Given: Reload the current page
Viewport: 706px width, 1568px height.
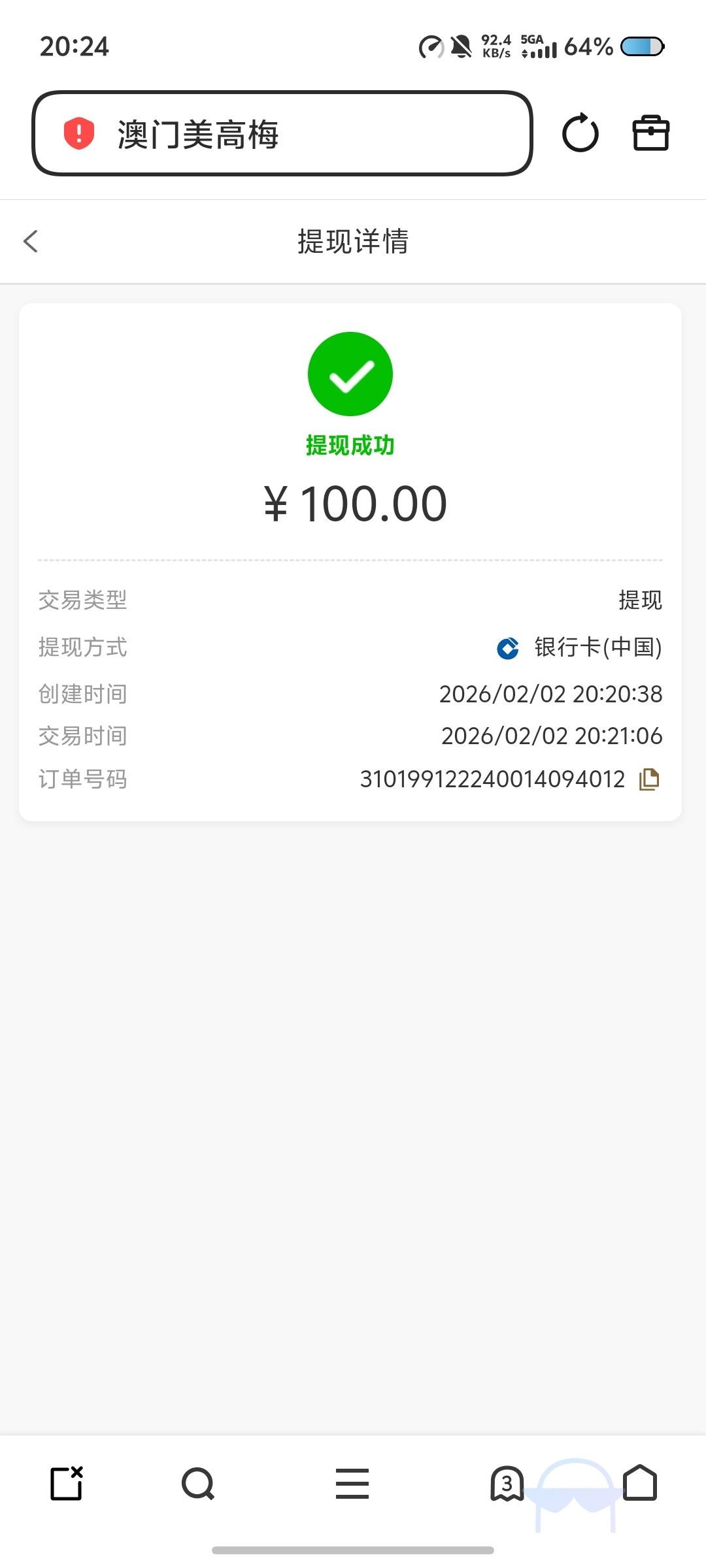Looking at the screenshot, I should click(x=580, y=133).
